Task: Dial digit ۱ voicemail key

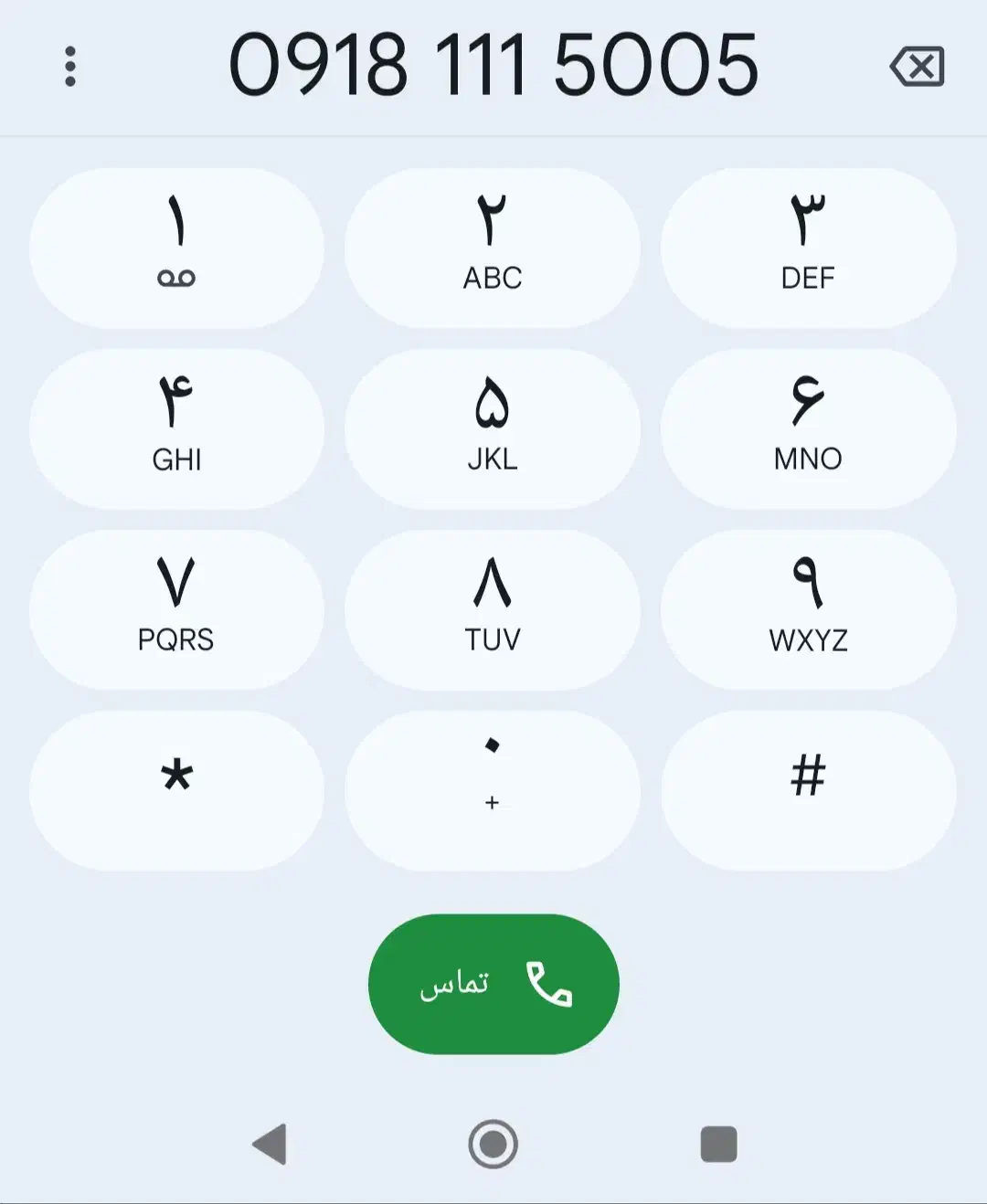Action: coord(176,248)
